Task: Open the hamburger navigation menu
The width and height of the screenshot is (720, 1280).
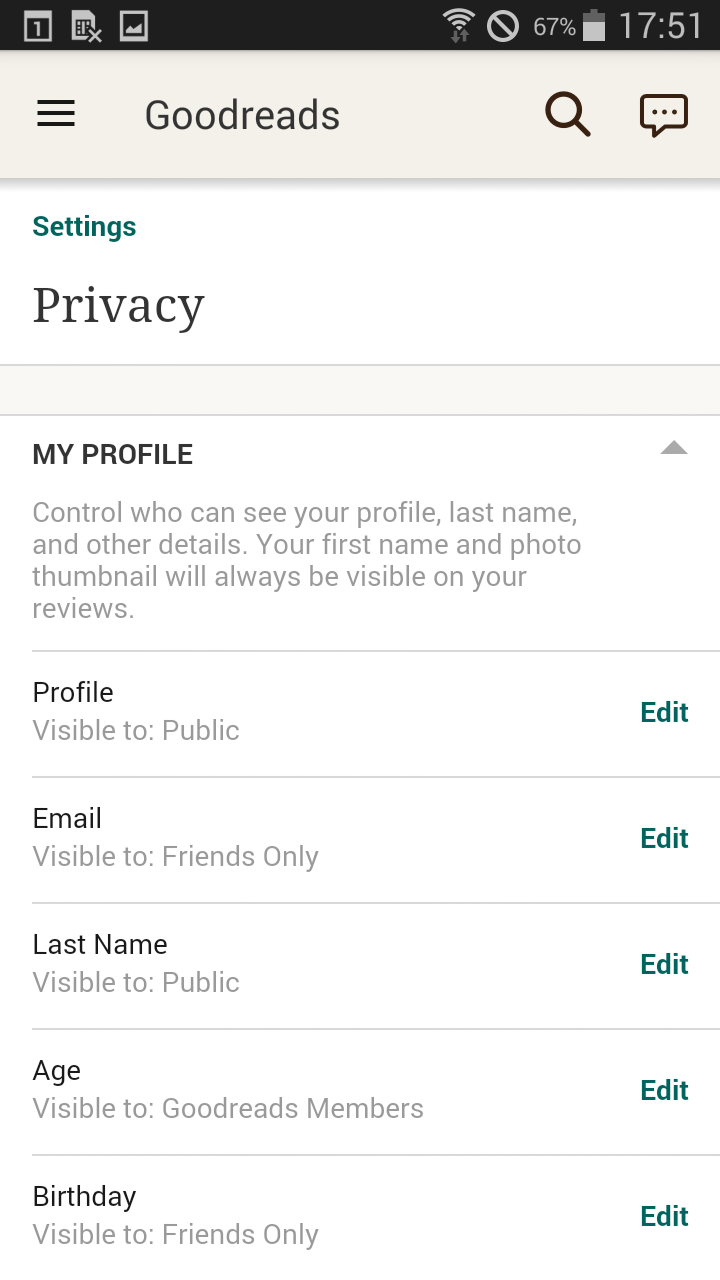Action: click(56, 115)
